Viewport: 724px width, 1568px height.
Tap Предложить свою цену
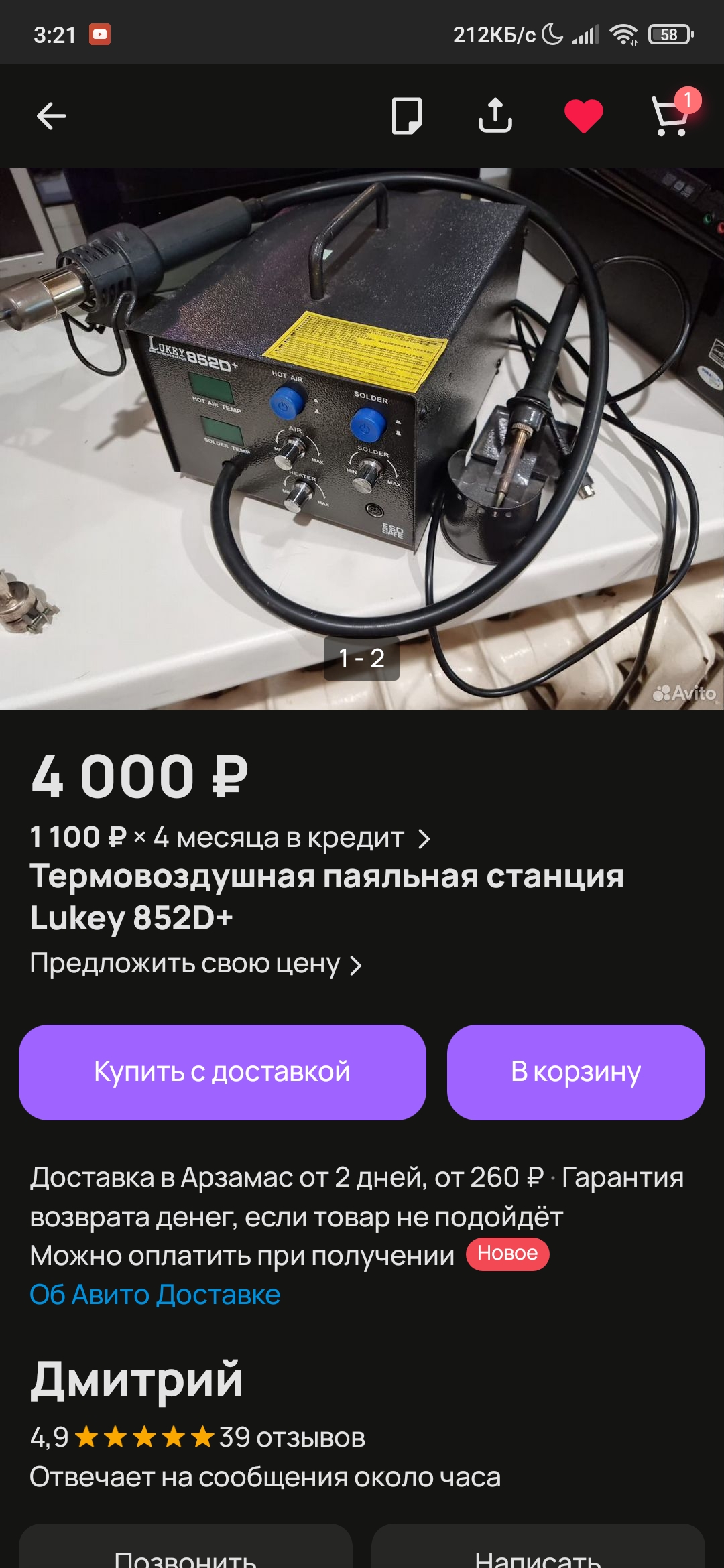196,964
